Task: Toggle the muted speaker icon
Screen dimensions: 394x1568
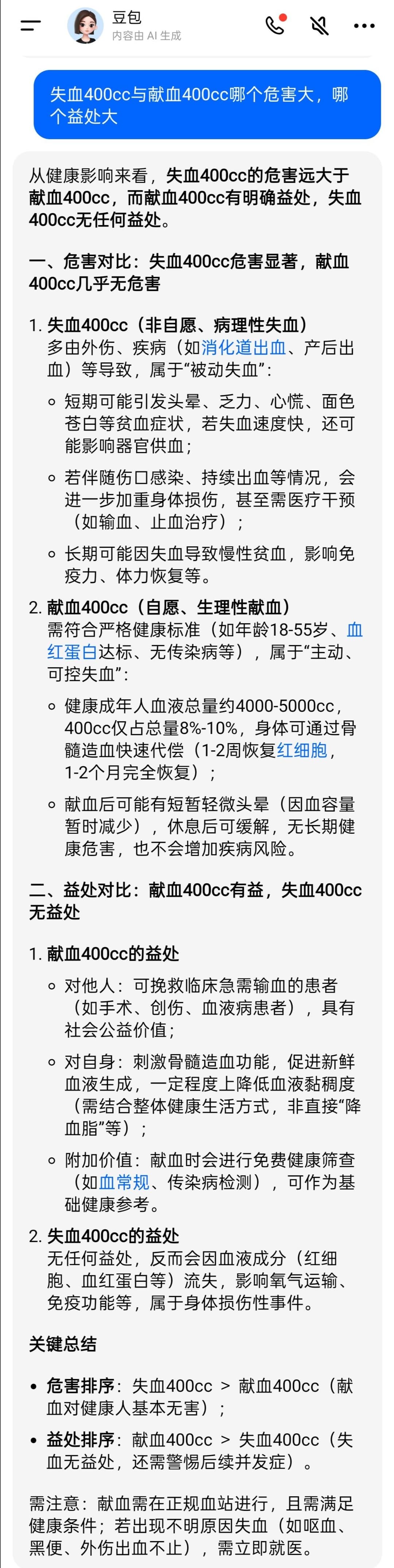Action: click(319, 25)
